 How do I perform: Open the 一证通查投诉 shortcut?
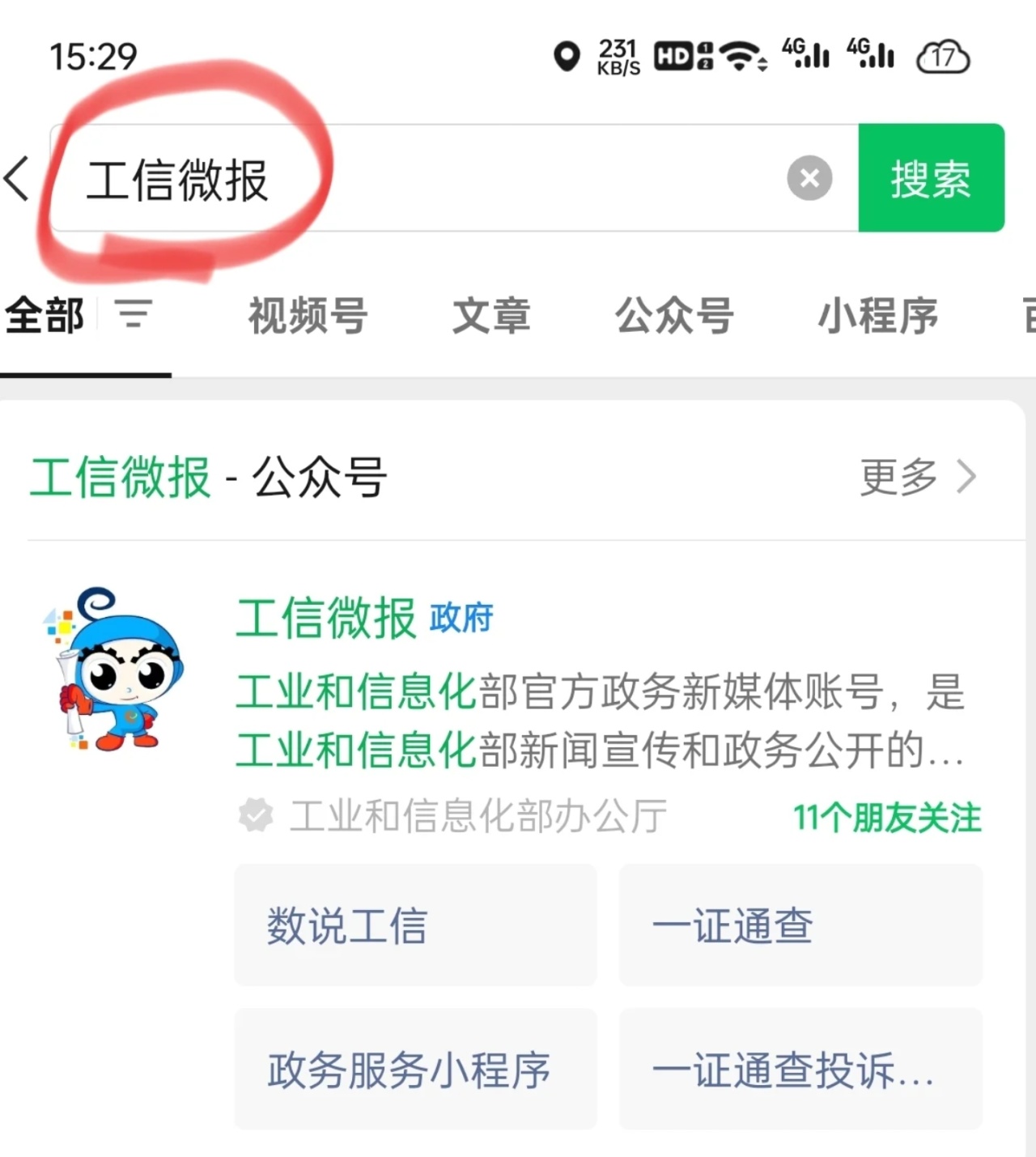[x=800, y=1070]
